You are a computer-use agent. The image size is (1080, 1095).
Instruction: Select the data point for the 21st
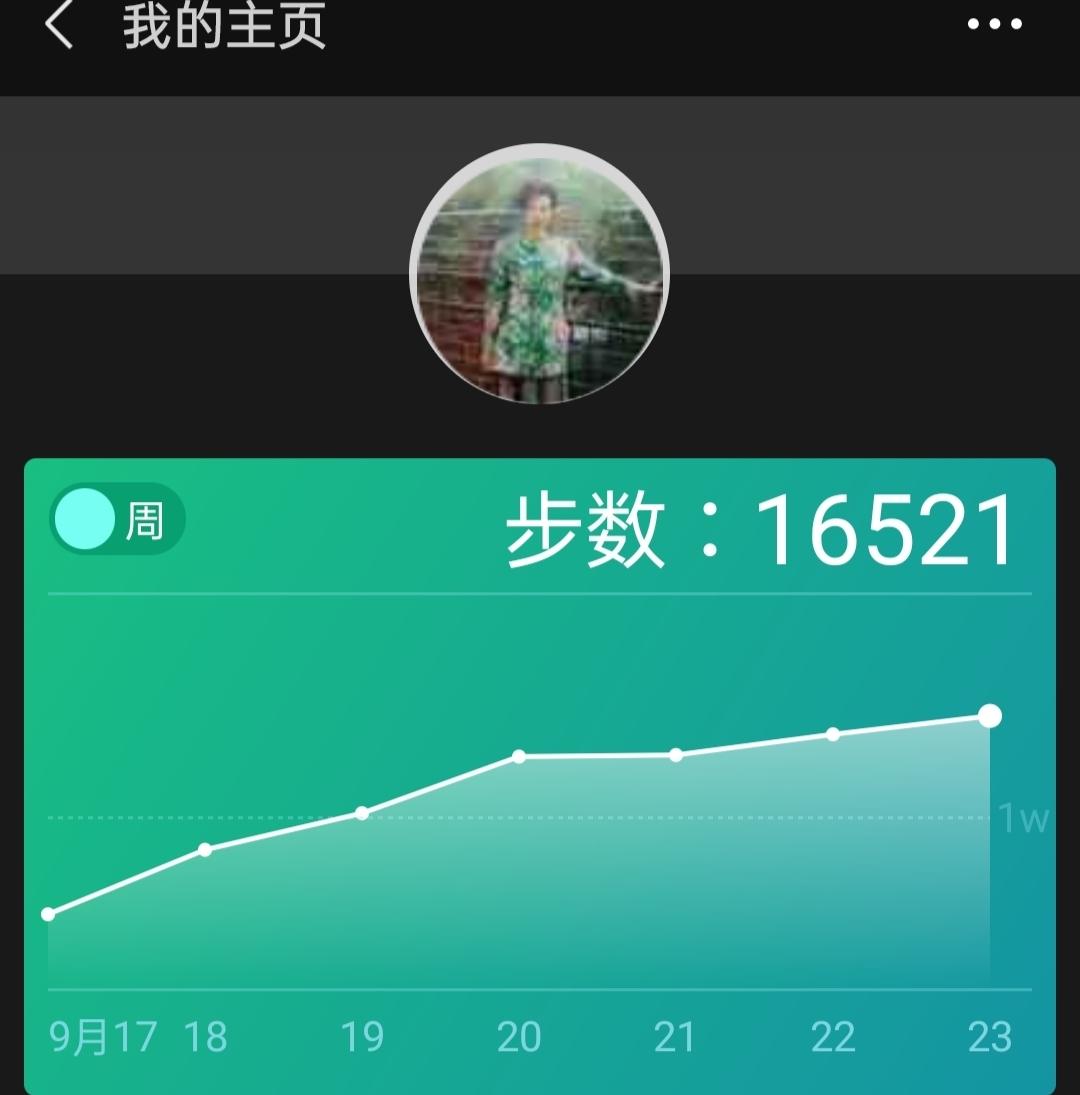click(676, 755)
